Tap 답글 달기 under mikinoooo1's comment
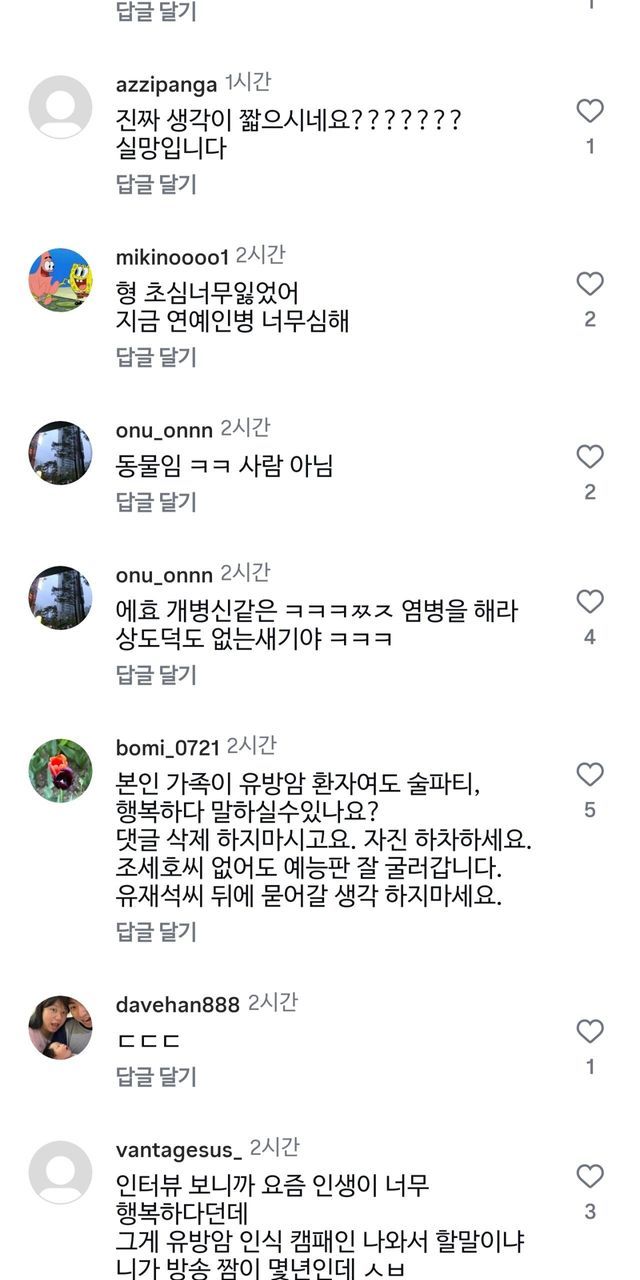The width and height of the screenshot is (640, 1280). 156,357
